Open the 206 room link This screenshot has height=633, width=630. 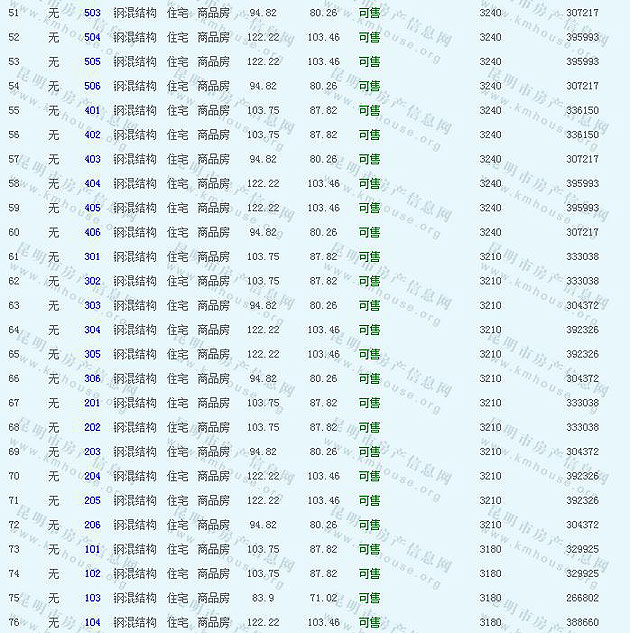tap(92, 525)
